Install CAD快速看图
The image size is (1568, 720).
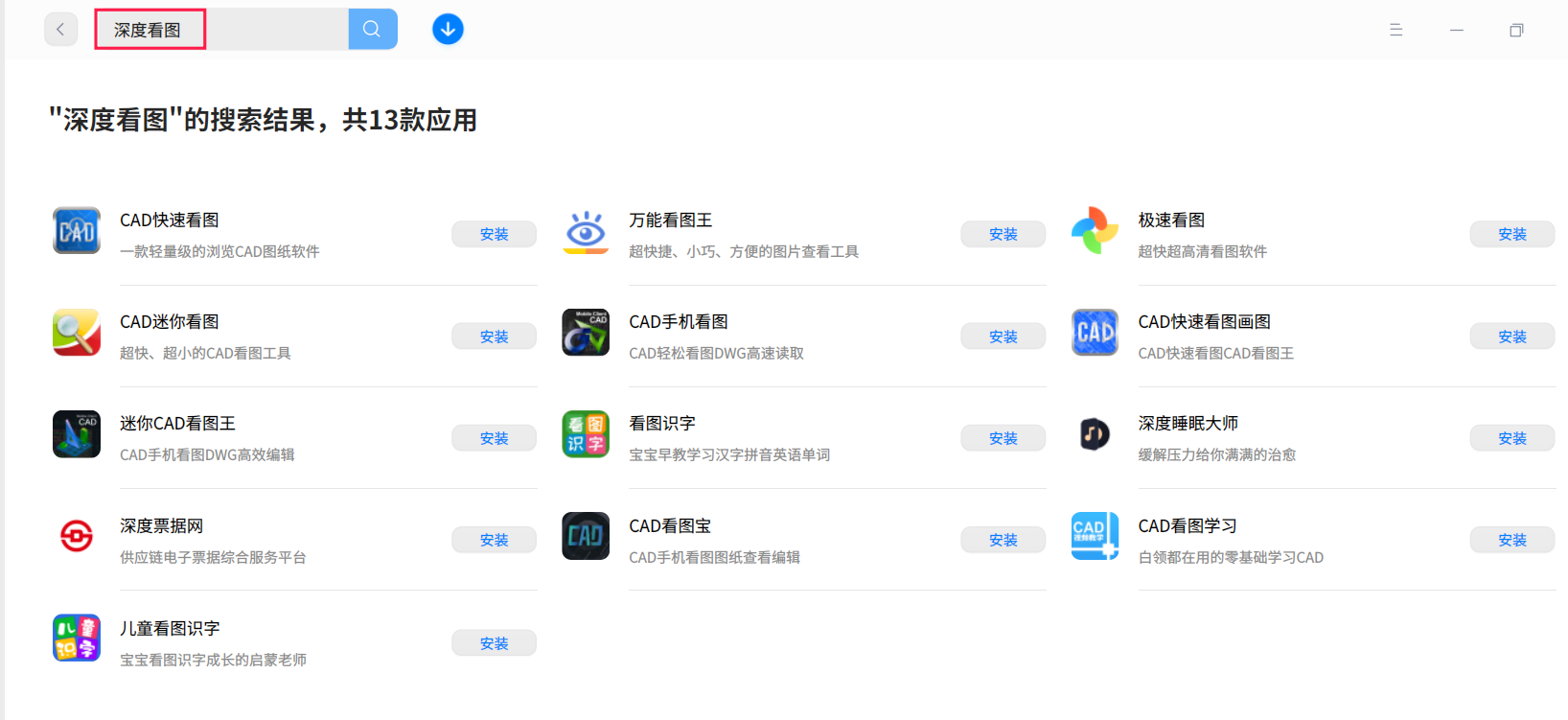tap(494, 234)
